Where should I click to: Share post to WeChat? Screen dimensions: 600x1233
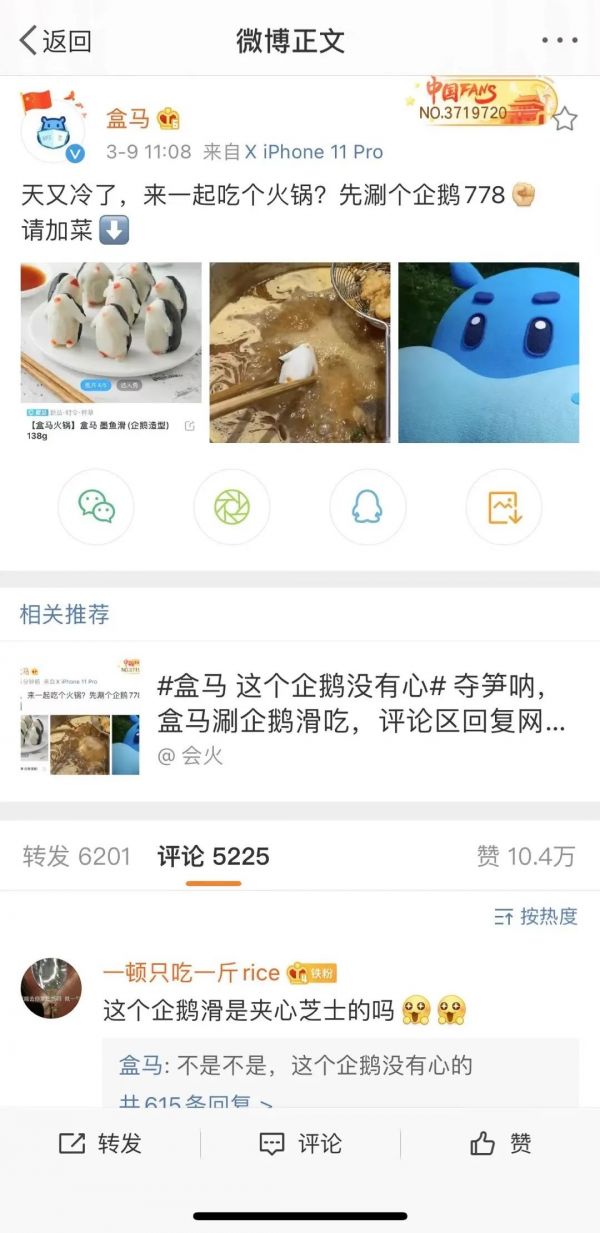coord(96,507)
